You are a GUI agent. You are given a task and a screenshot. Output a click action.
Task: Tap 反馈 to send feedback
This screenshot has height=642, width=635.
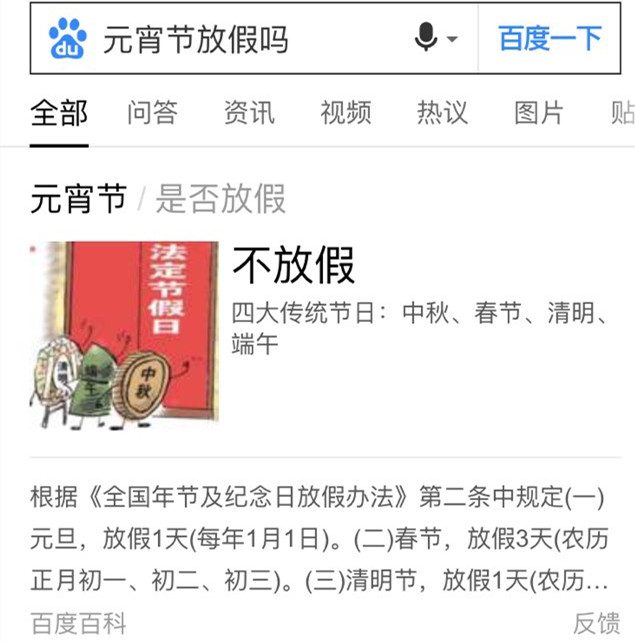point(596,623)
